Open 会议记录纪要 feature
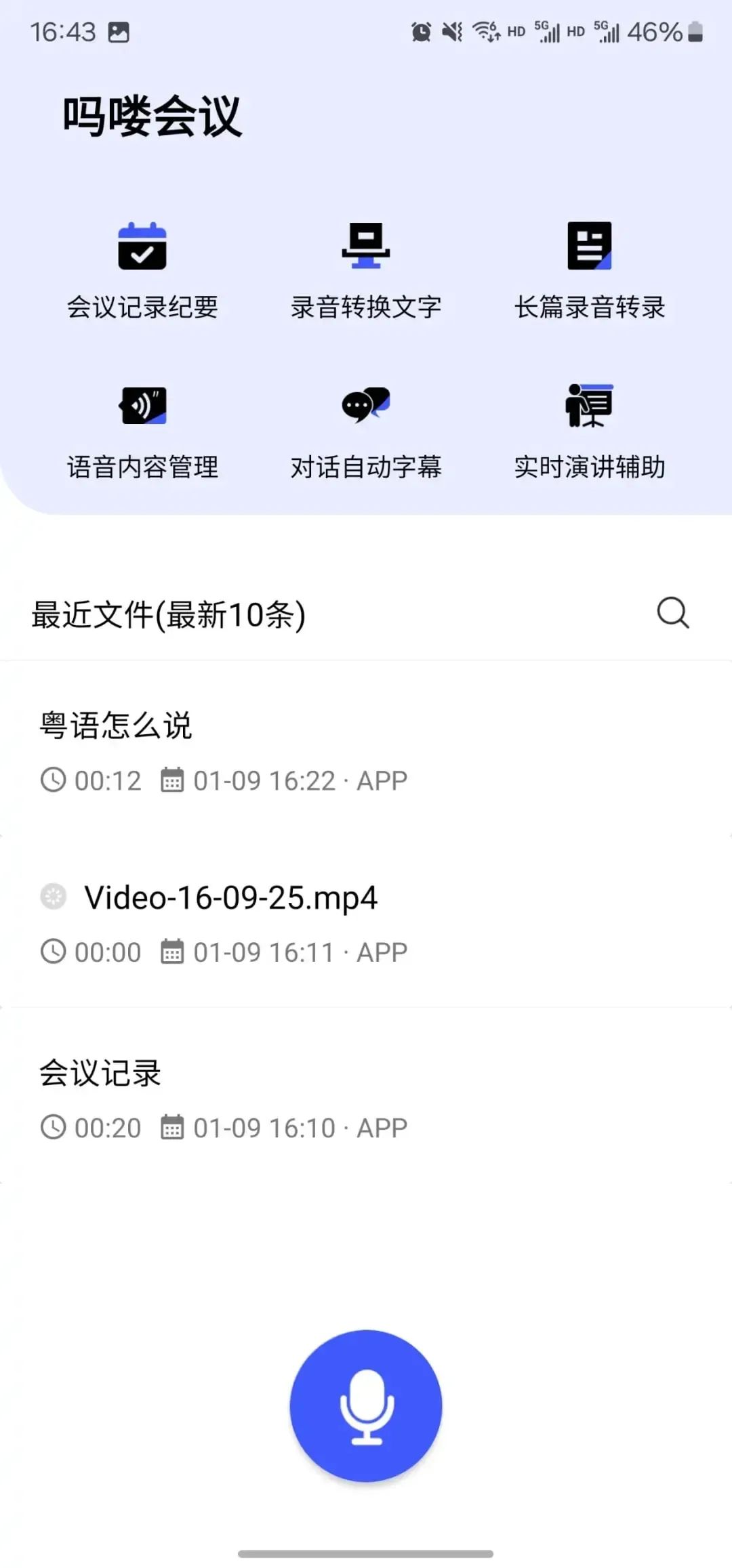The width and height of the screenshot is (732, 1568). tap(142, 271)
